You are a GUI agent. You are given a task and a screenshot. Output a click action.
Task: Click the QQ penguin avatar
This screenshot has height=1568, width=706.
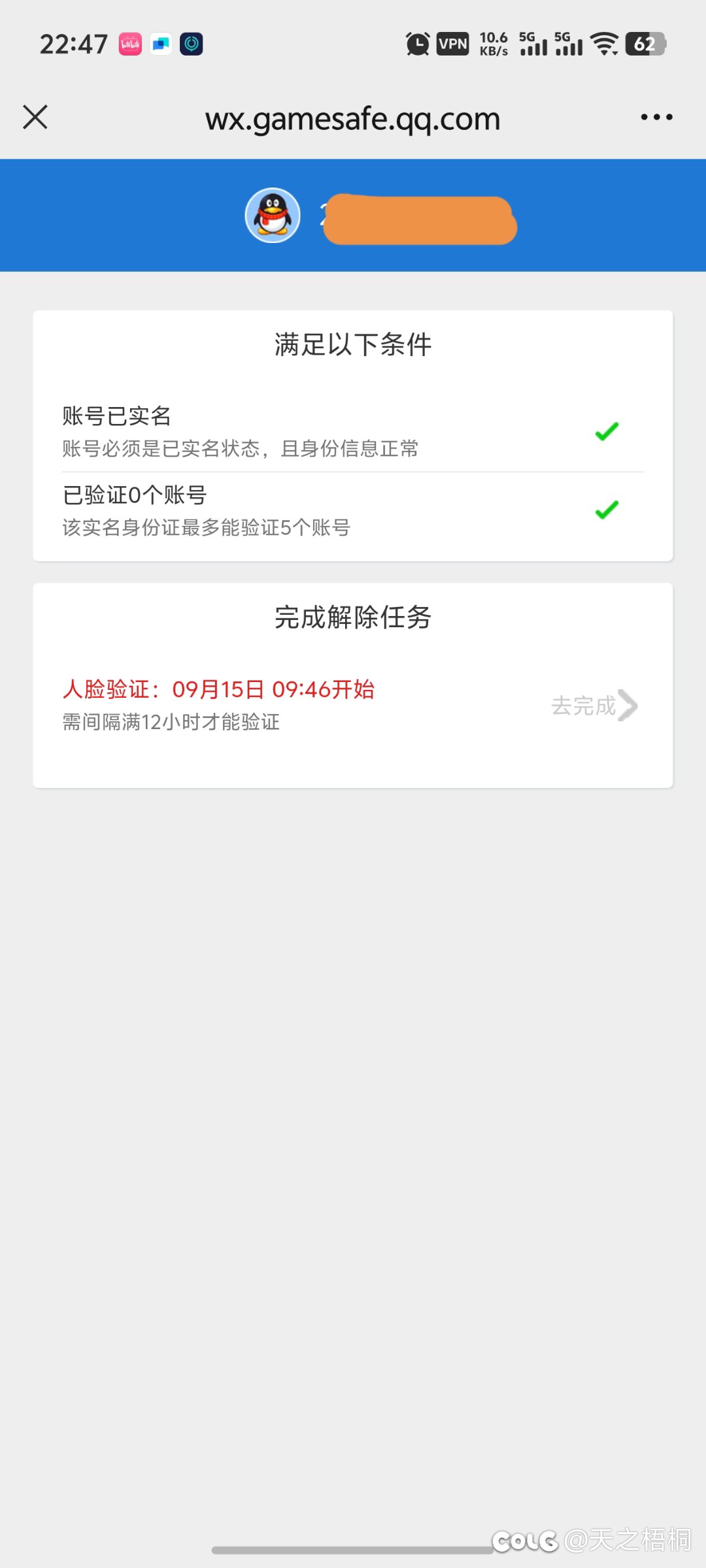(x=272, y=216)
